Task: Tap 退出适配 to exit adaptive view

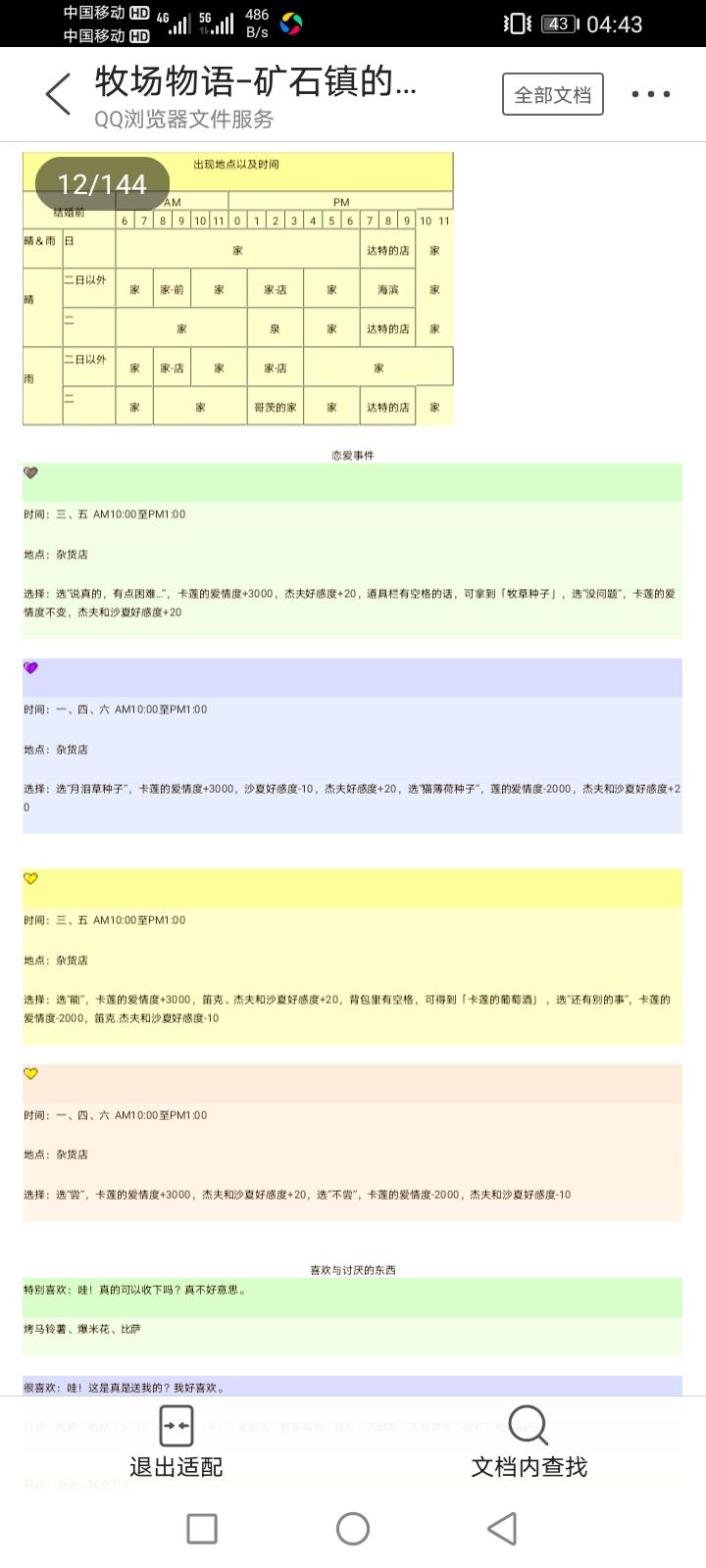Action: click(x=176, y=1443)
